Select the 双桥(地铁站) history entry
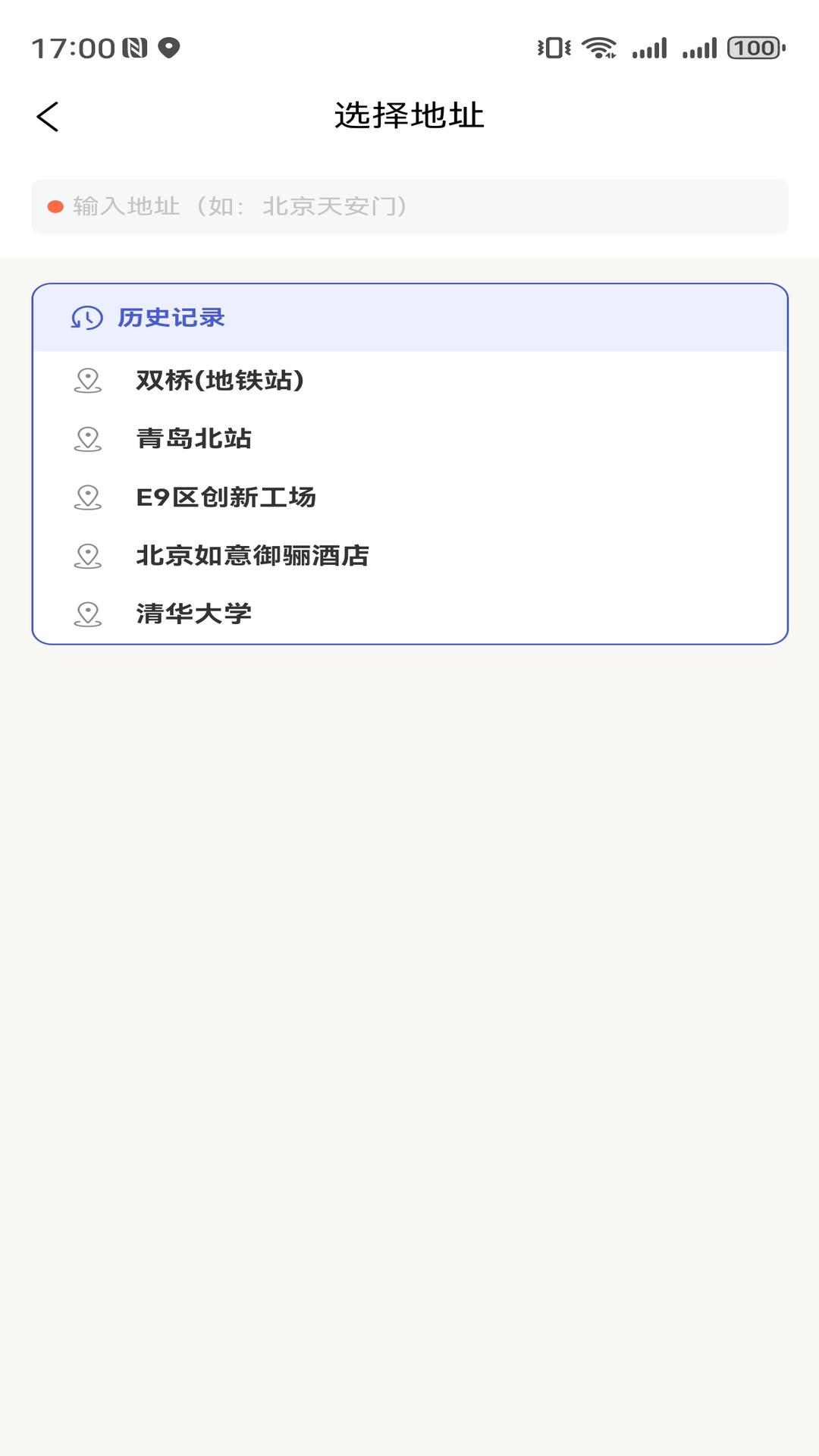The height and width of the screenshot is (1456, 819). tap(220, 381)
